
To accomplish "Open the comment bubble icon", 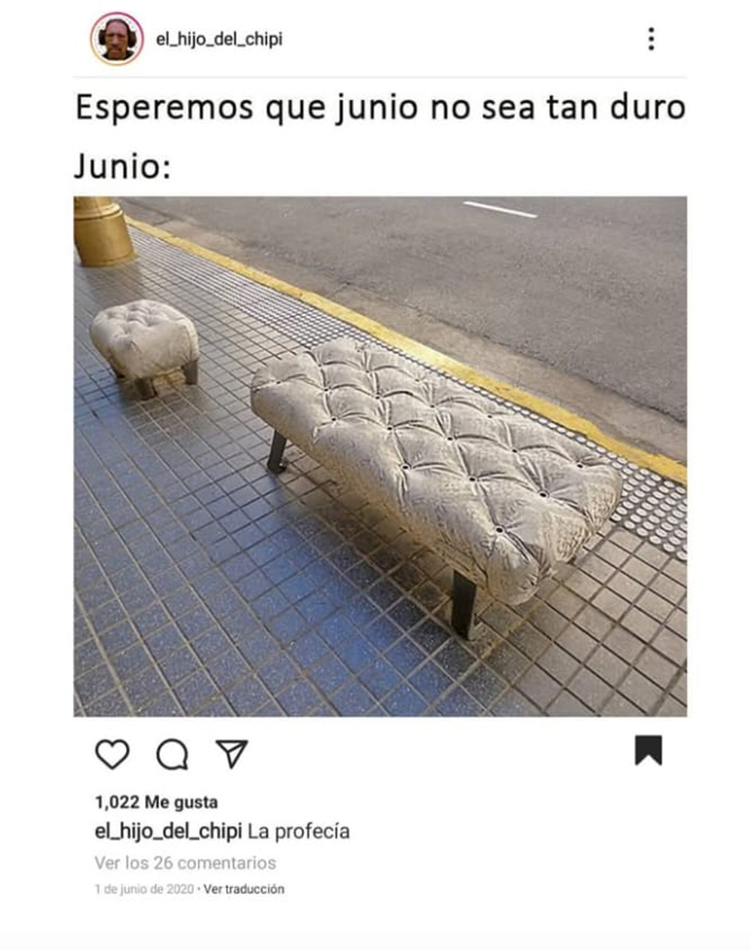I will point(172,754).
